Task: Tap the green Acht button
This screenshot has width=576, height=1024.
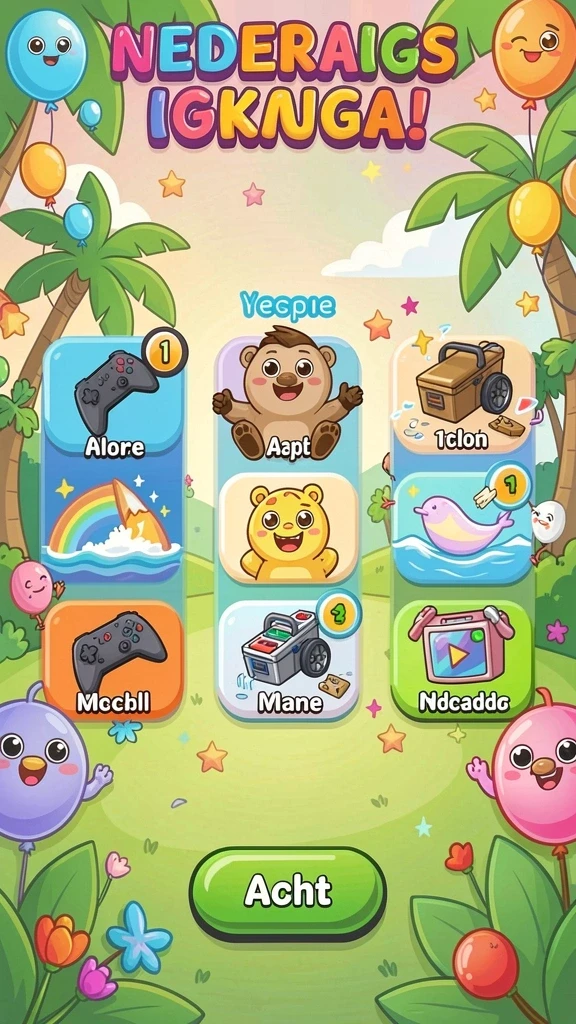Action: [287, 893]
